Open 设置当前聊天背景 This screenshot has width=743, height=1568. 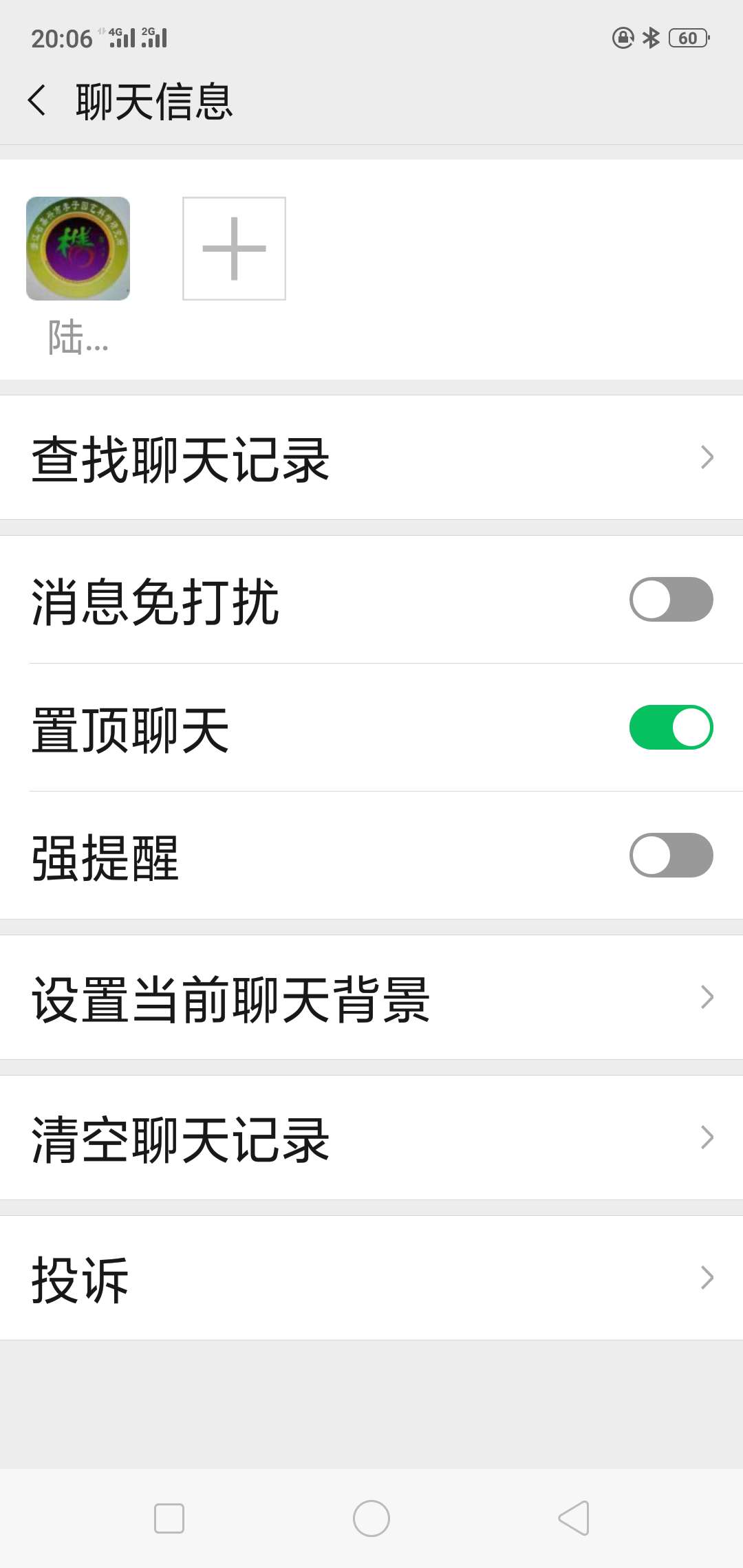point(371,997)
